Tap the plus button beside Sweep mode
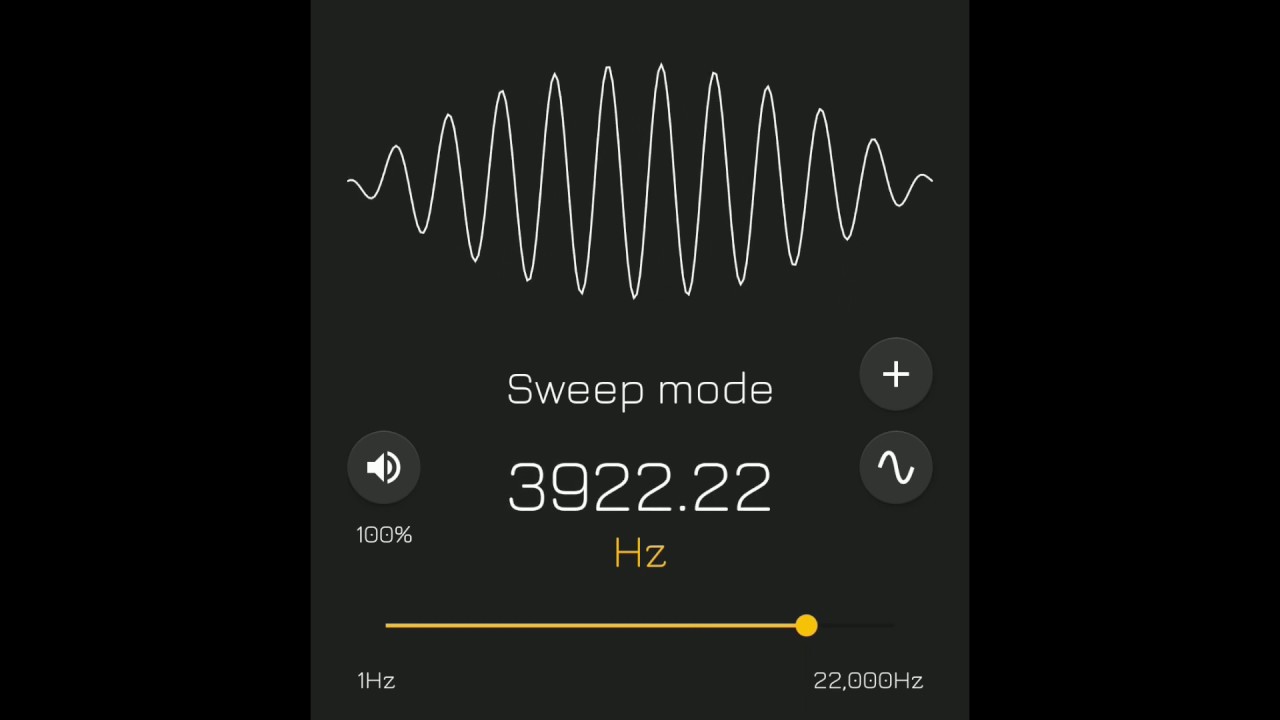 (895, 374)
